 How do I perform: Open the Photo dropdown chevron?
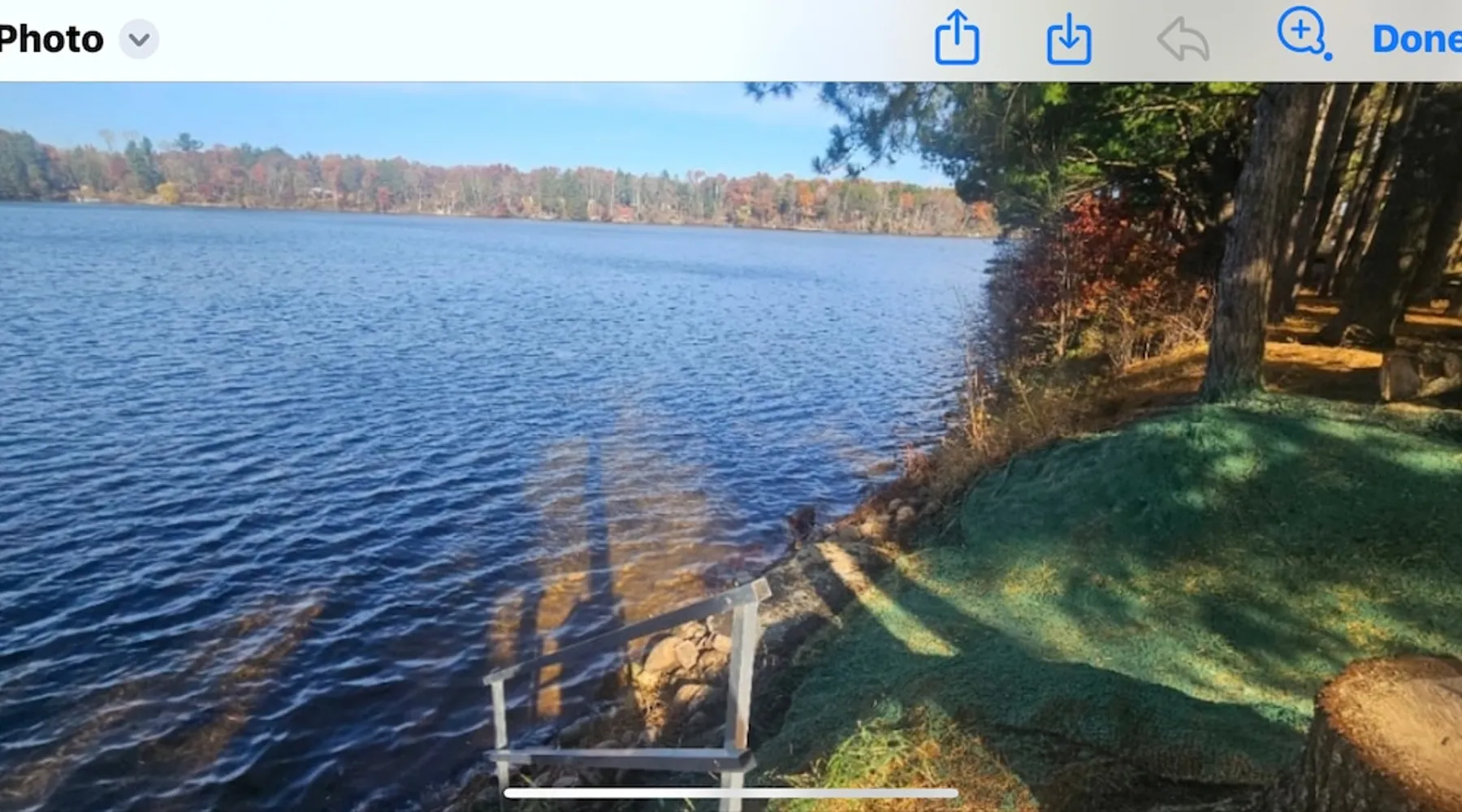[x=139, y=39]
